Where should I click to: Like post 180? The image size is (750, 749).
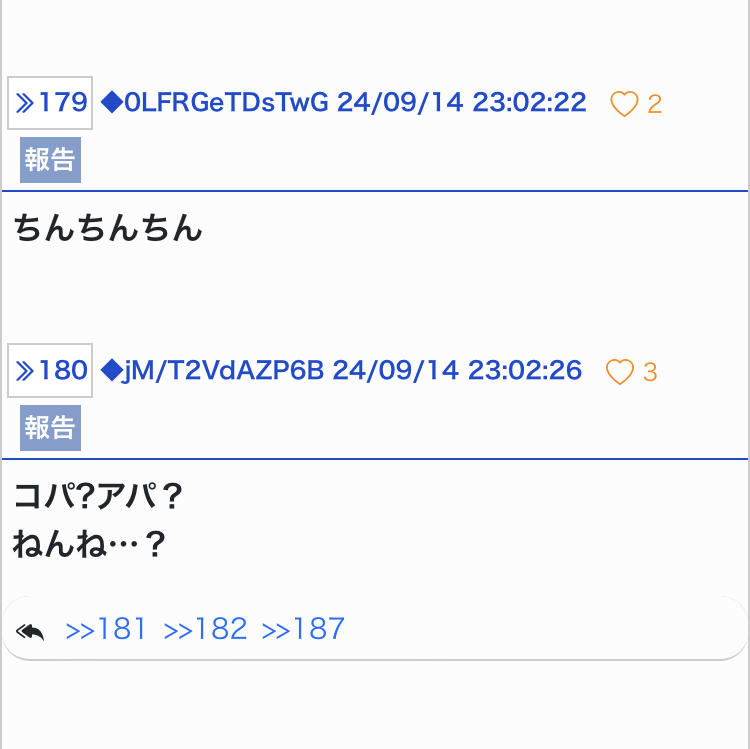[620, 372]
